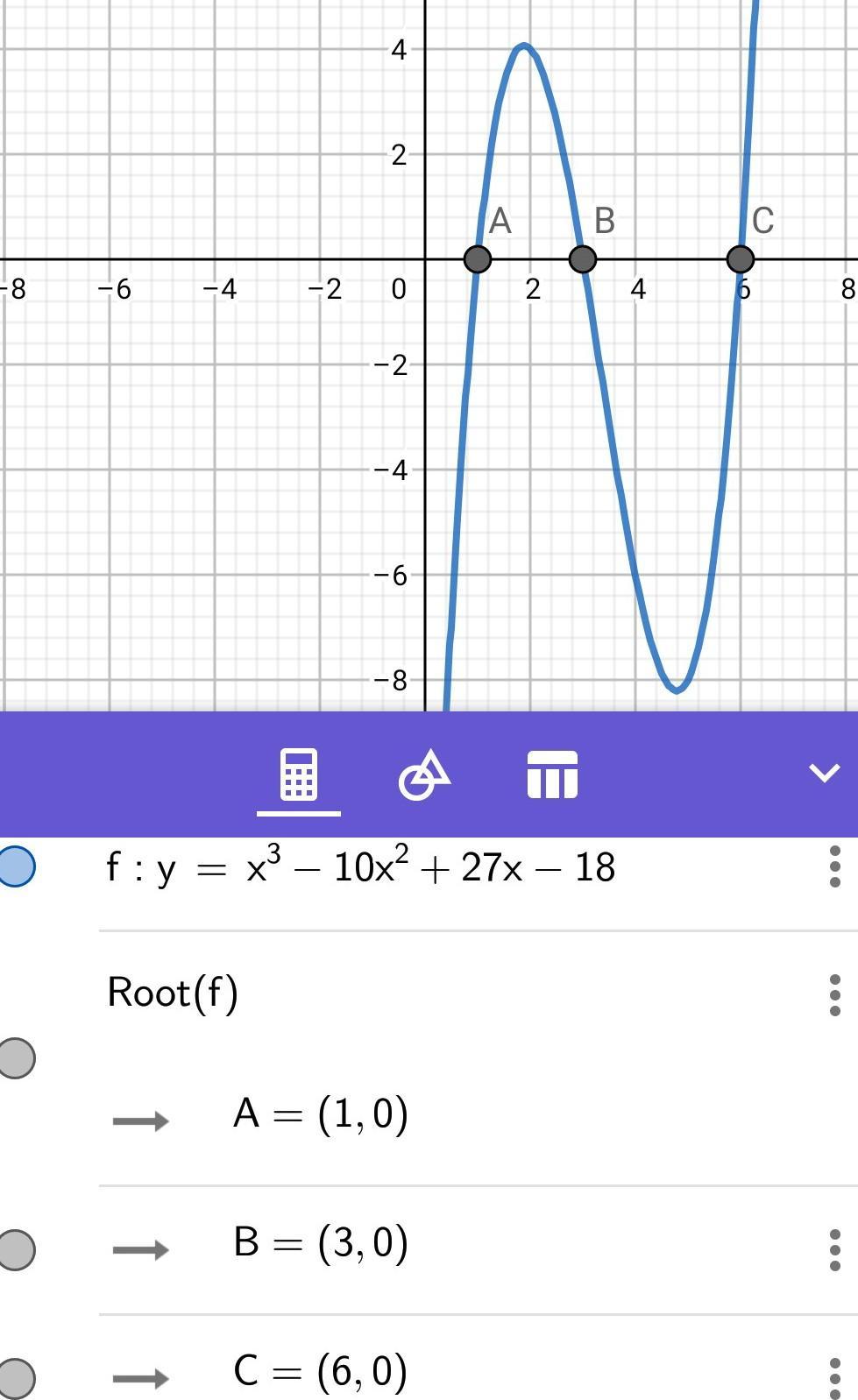Open the options menu for Root(f)

[x=834, y=995]
